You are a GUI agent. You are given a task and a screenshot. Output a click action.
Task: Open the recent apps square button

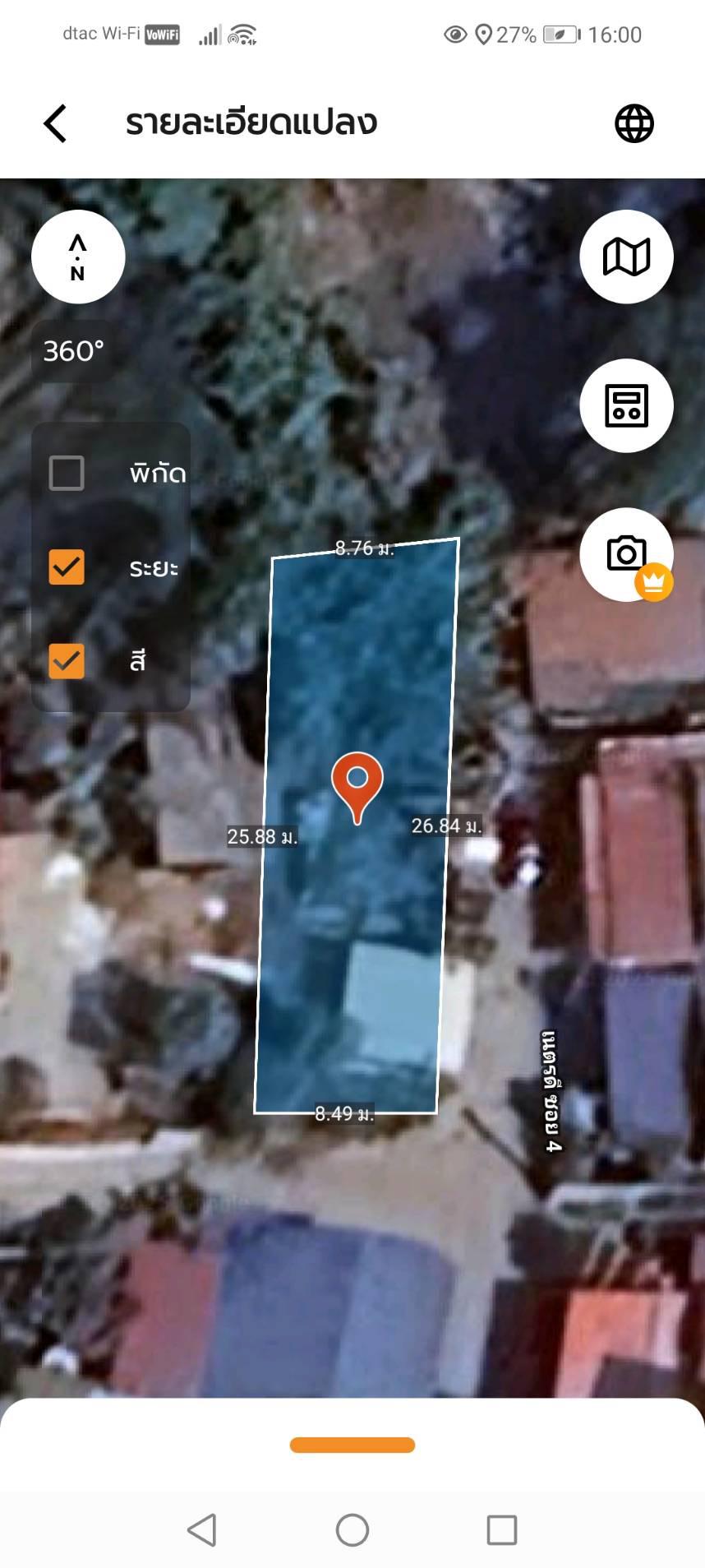click(502, 1530)
